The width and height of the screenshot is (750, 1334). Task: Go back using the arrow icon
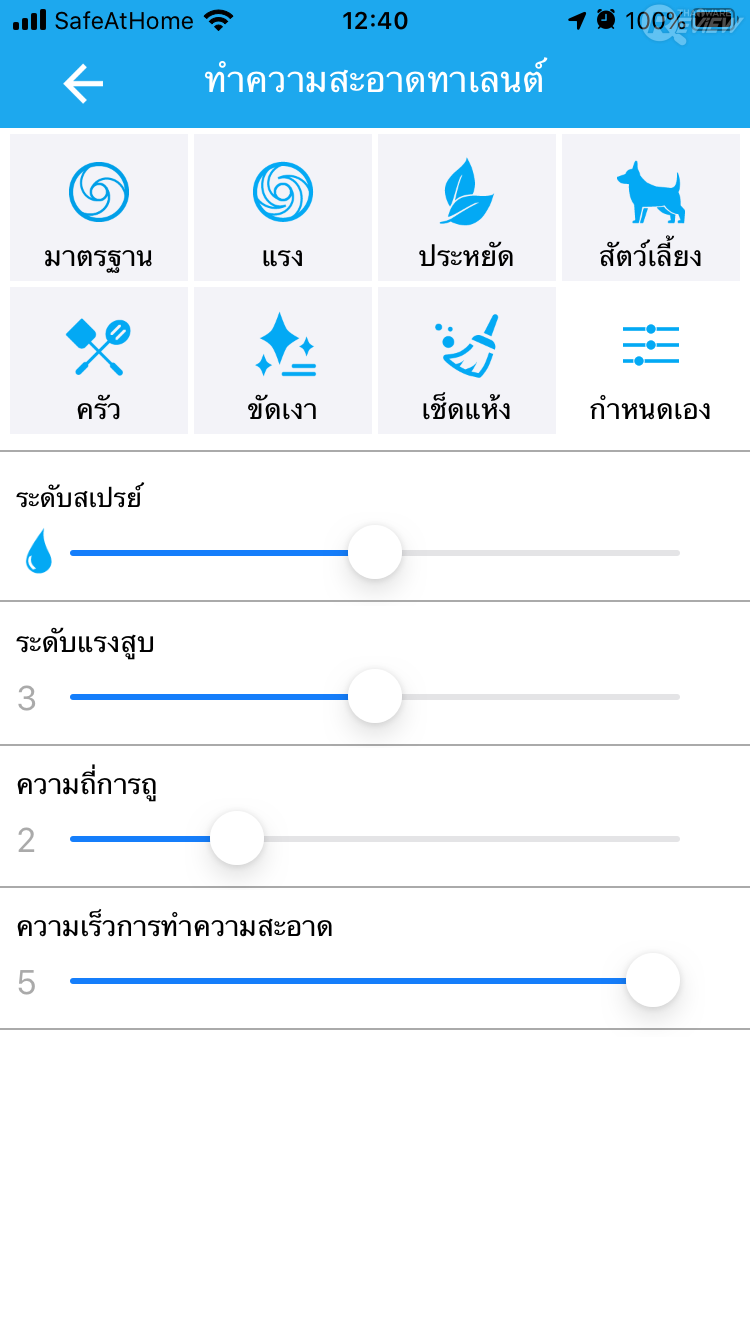(83, 83)
